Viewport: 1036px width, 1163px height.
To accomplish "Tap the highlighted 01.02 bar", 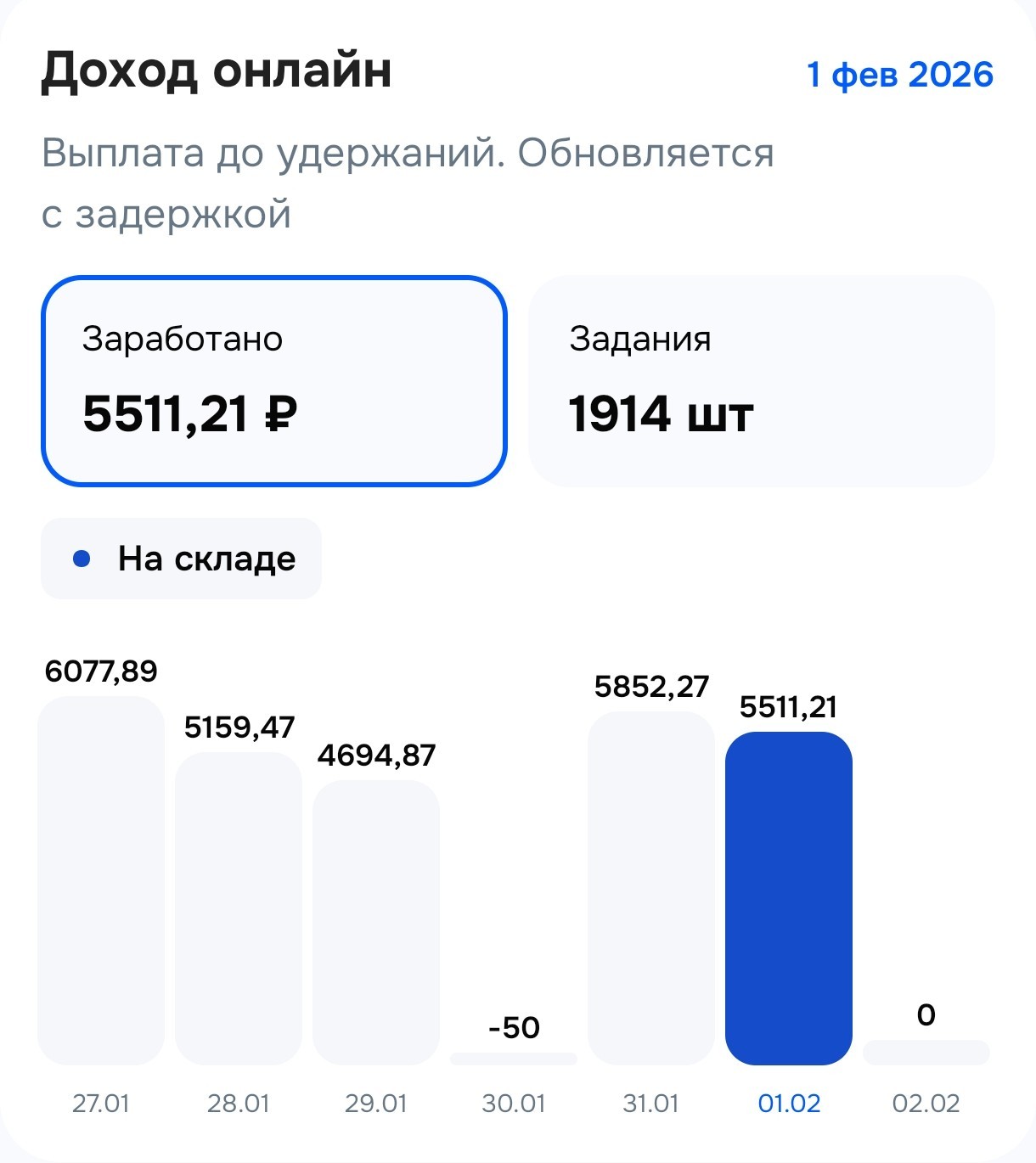I will point(789,898).
